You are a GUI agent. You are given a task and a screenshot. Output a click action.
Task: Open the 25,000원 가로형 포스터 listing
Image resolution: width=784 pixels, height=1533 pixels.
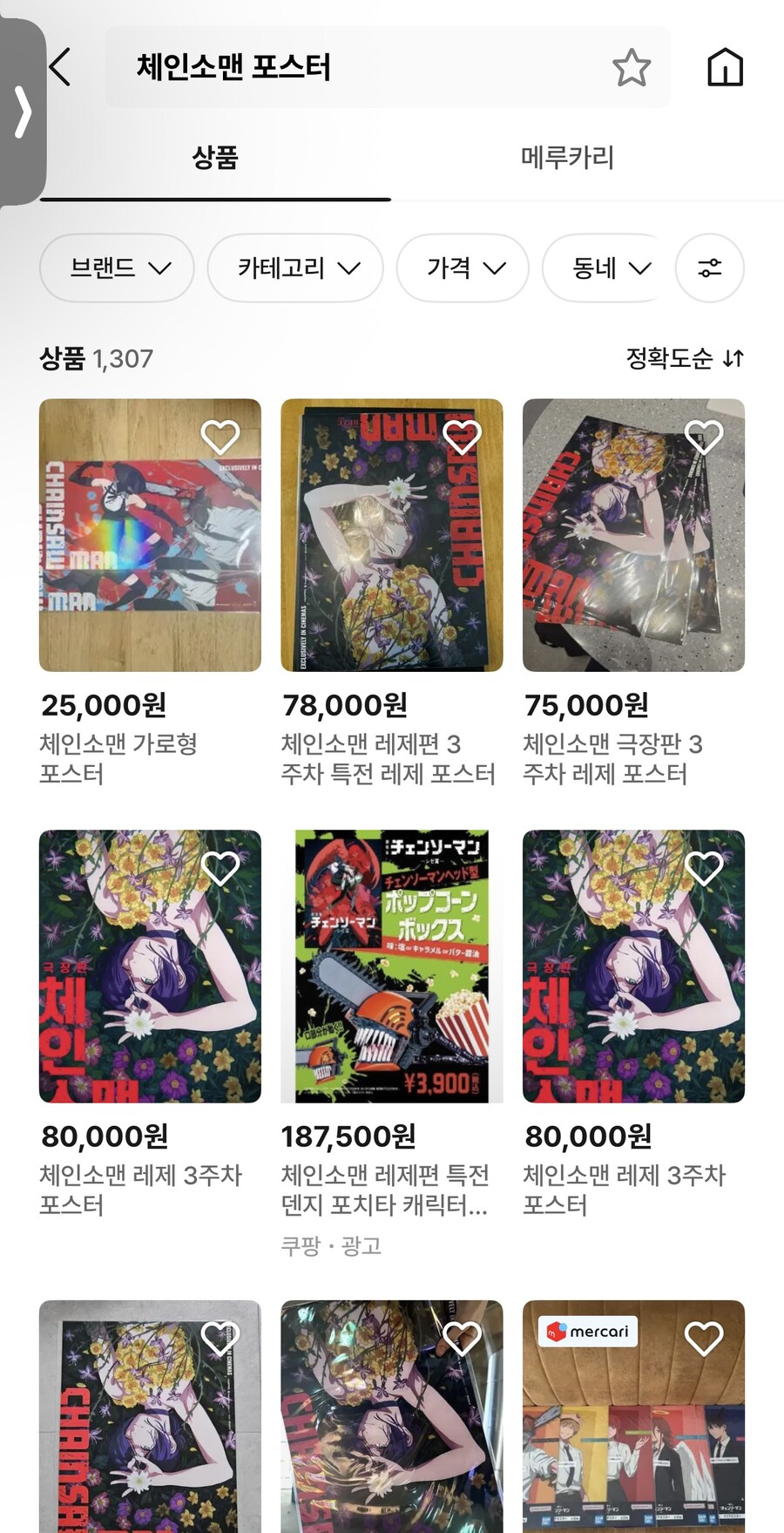pyautogui.click(x=150, y=535)
